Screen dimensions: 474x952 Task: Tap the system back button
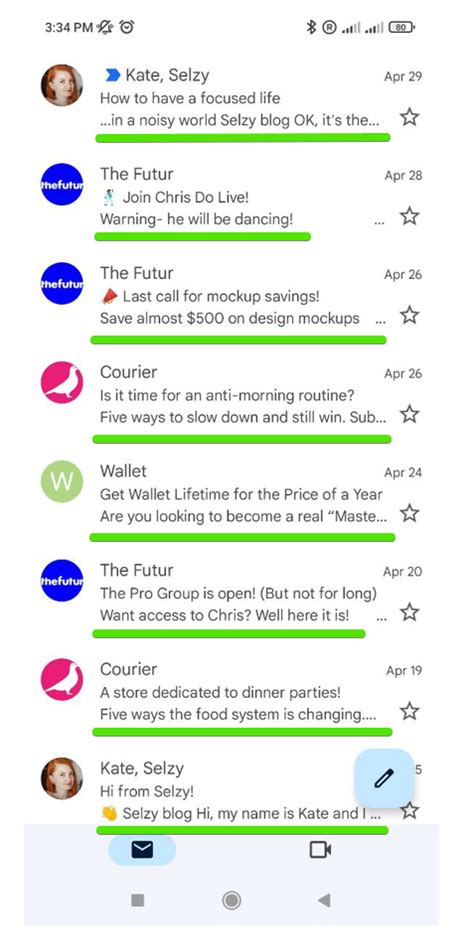pyautogui.click(x=324, y=900)
